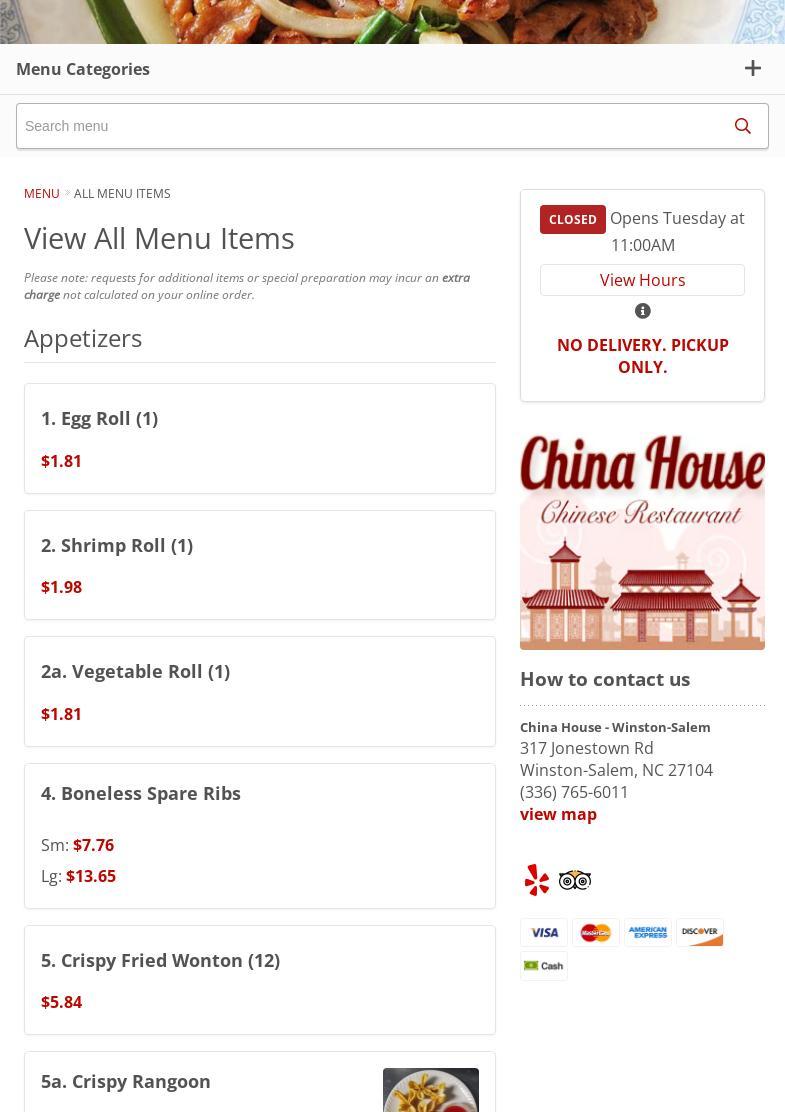The image size is (785, 1112).
Task: Open the TripAdvisor page icon
Action: point(575,880)
